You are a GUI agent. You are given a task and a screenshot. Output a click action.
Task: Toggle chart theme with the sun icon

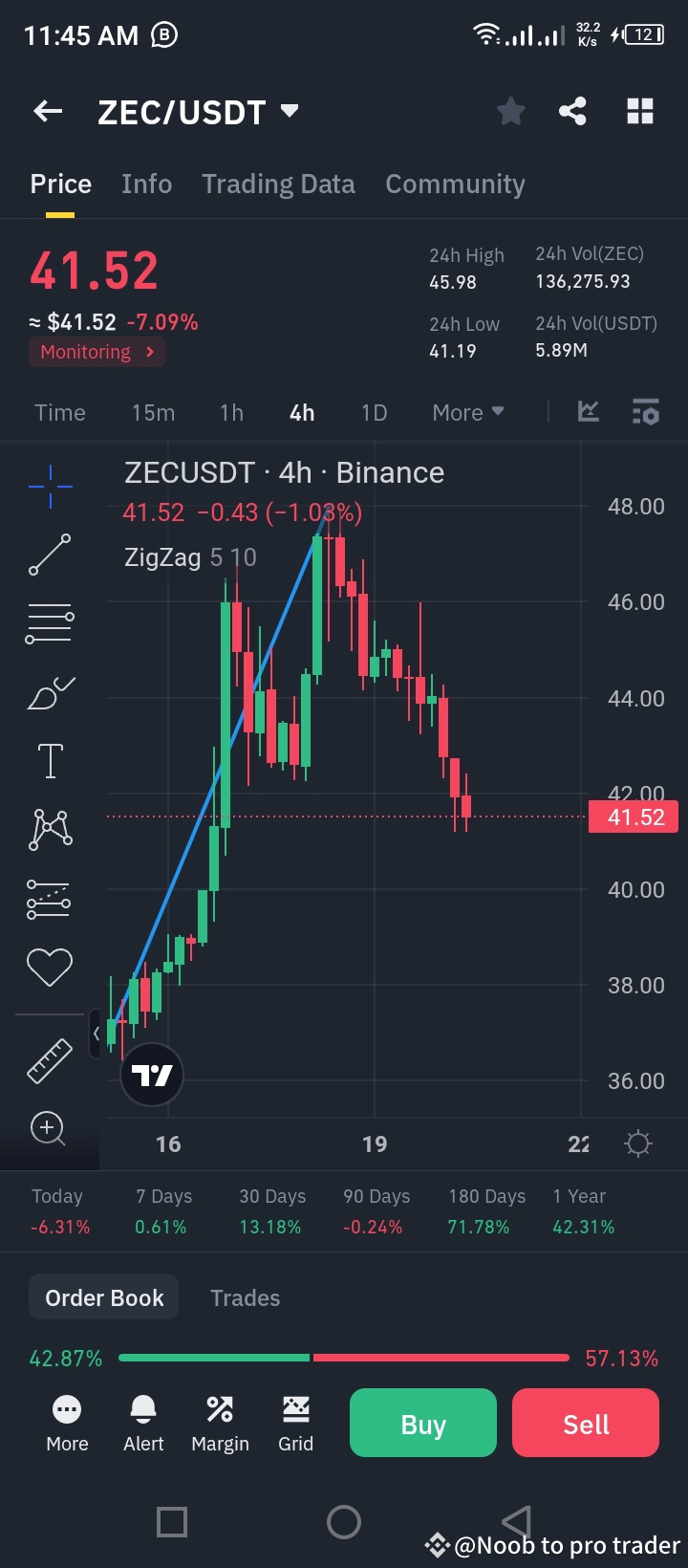(638, 1143)
